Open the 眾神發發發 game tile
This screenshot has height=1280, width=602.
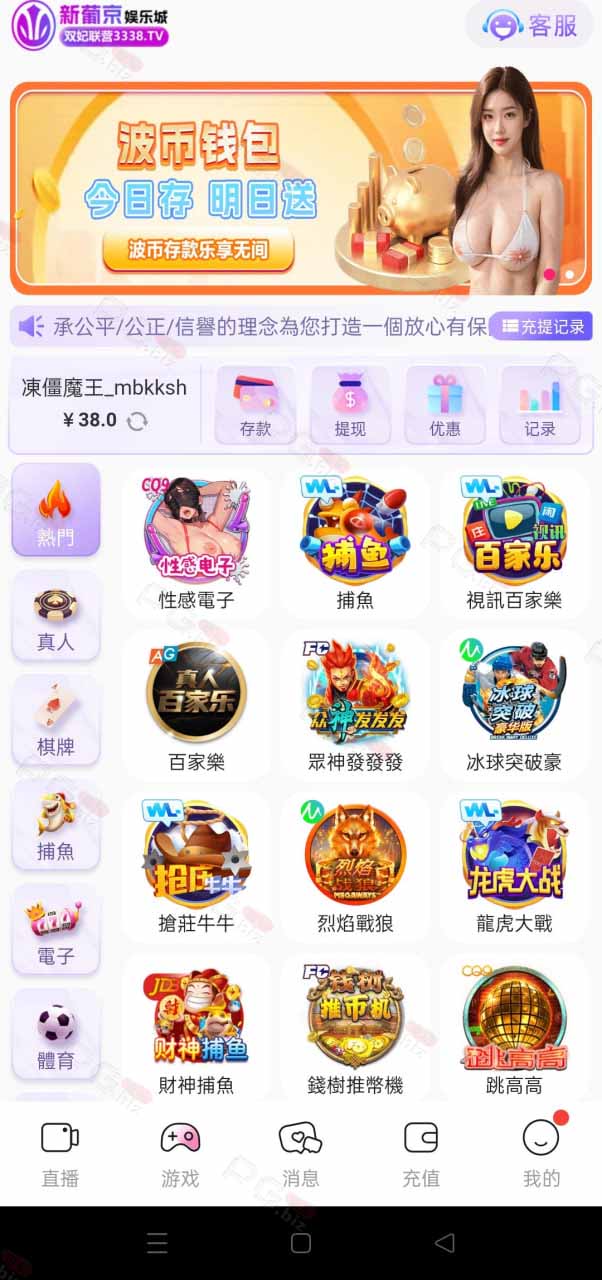point(355,706)
